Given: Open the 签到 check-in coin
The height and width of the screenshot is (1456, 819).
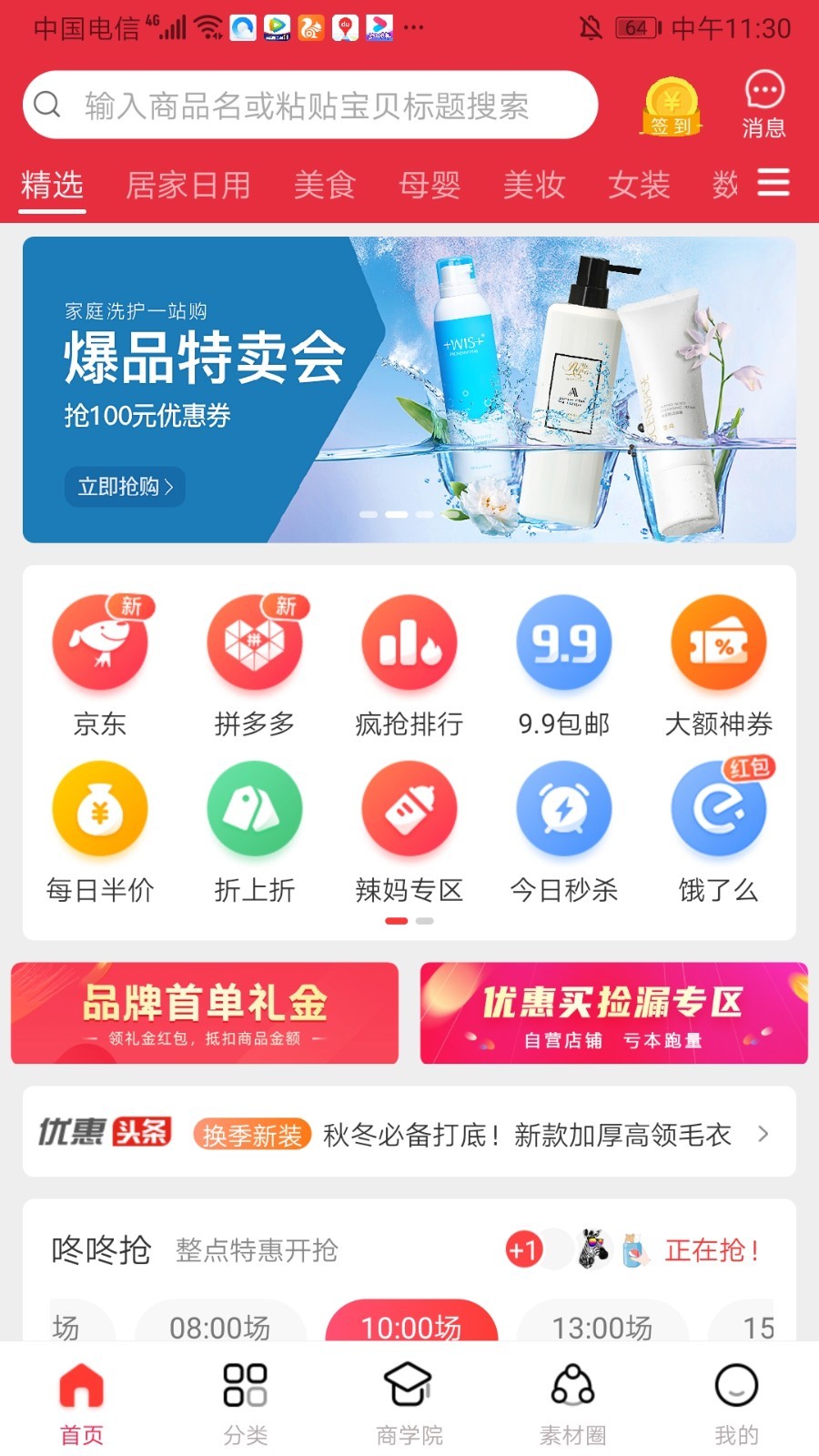Looking at the screenshot, I should (x=672, y=107).
